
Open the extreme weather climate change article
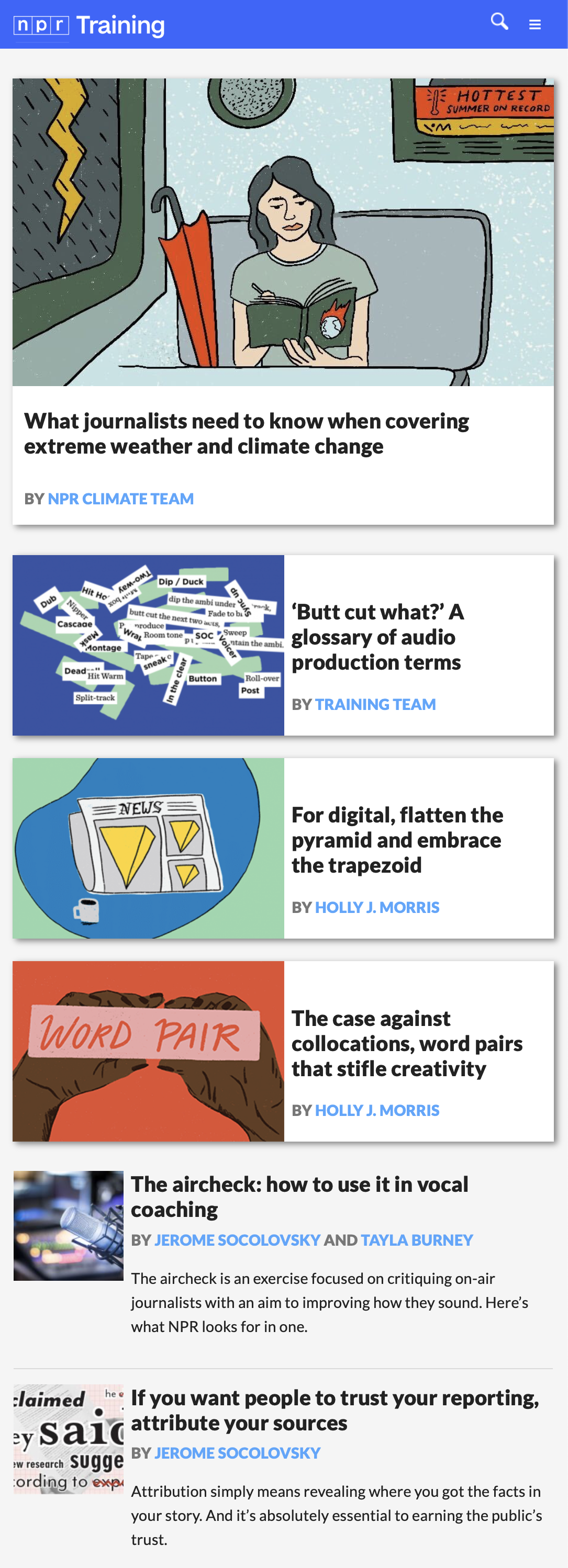(x=246, y=433)
